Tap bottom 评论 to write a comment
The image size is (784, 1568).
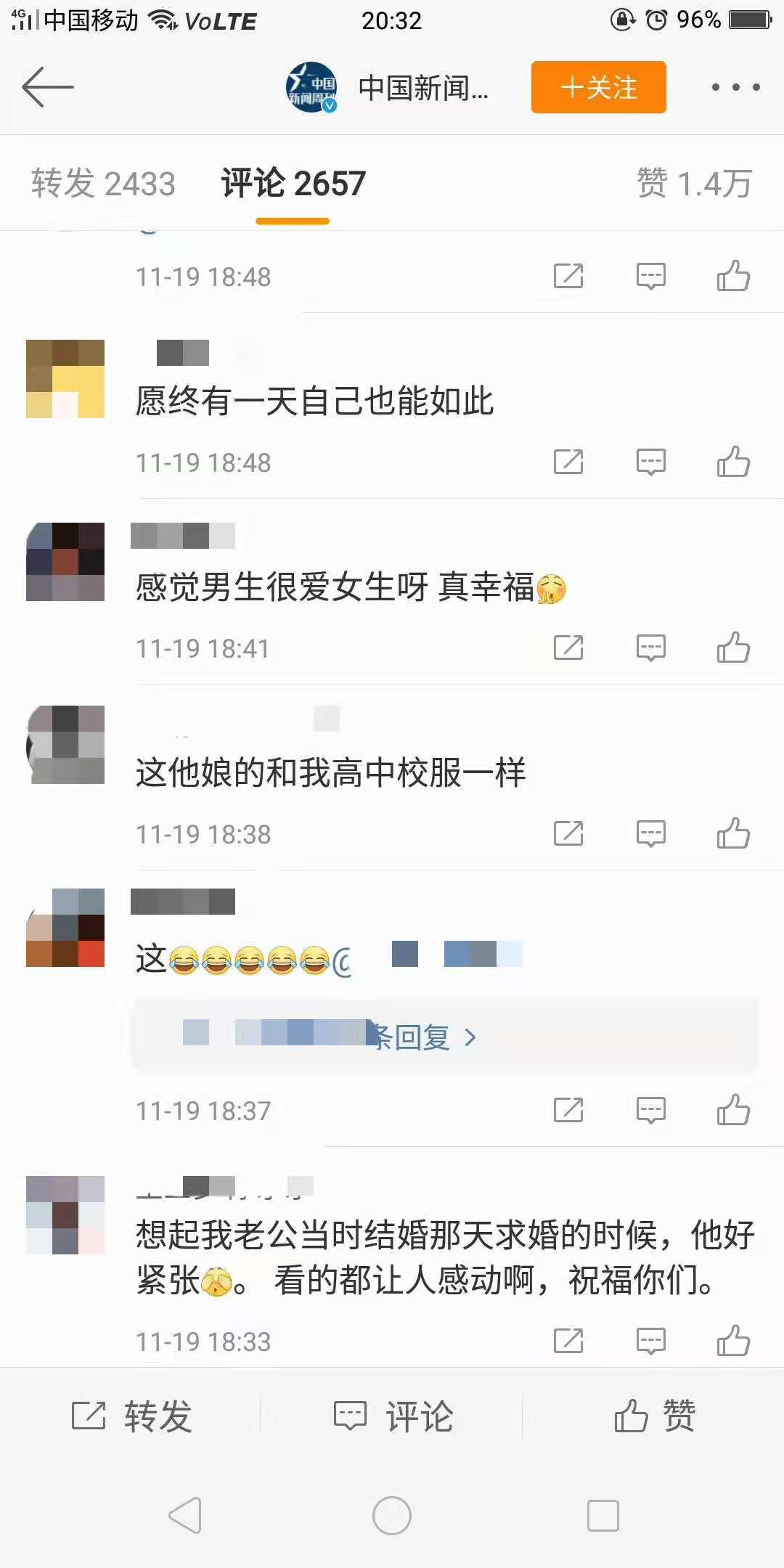point(393,1416)
